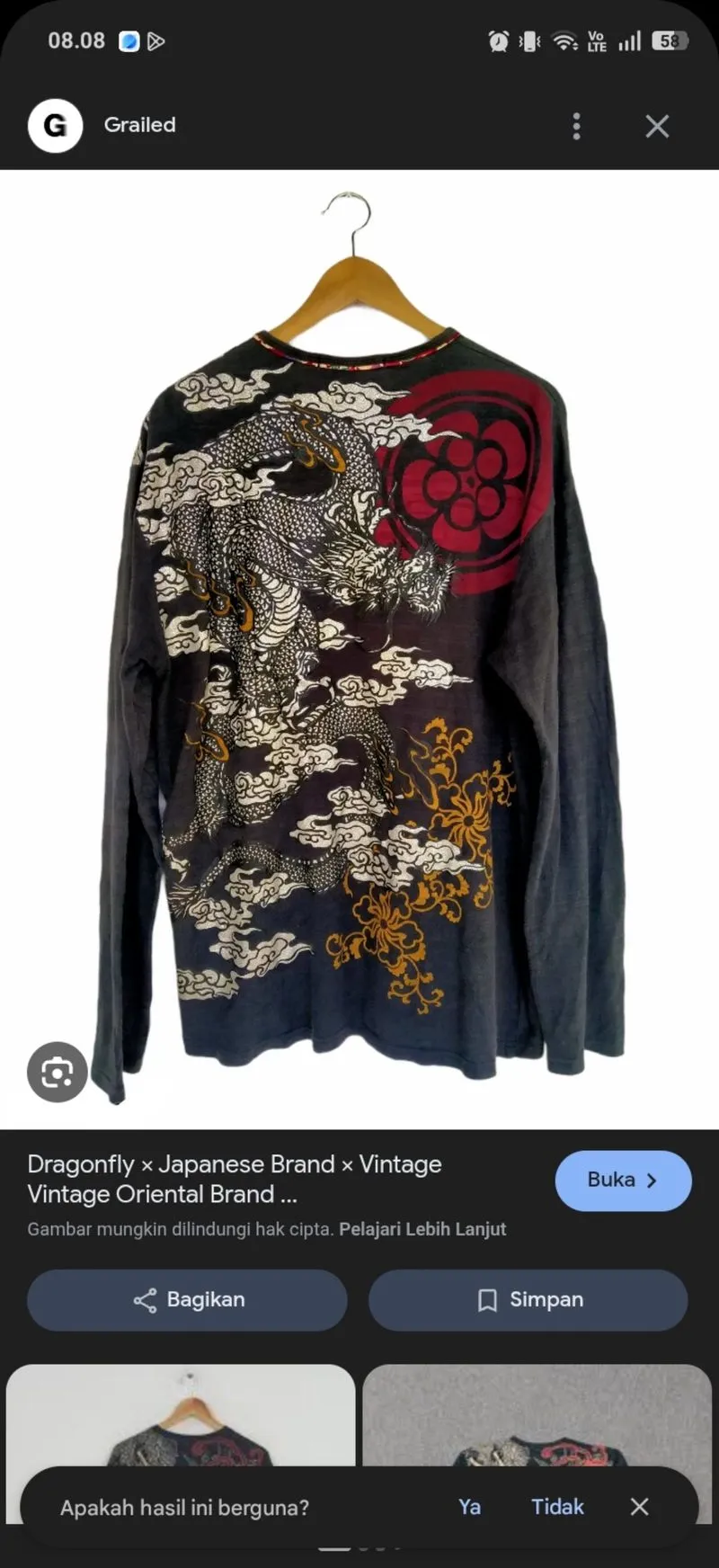Answer Tidak to the feedback prompt
This screenshot has height=1568, width=719.
557,1507
